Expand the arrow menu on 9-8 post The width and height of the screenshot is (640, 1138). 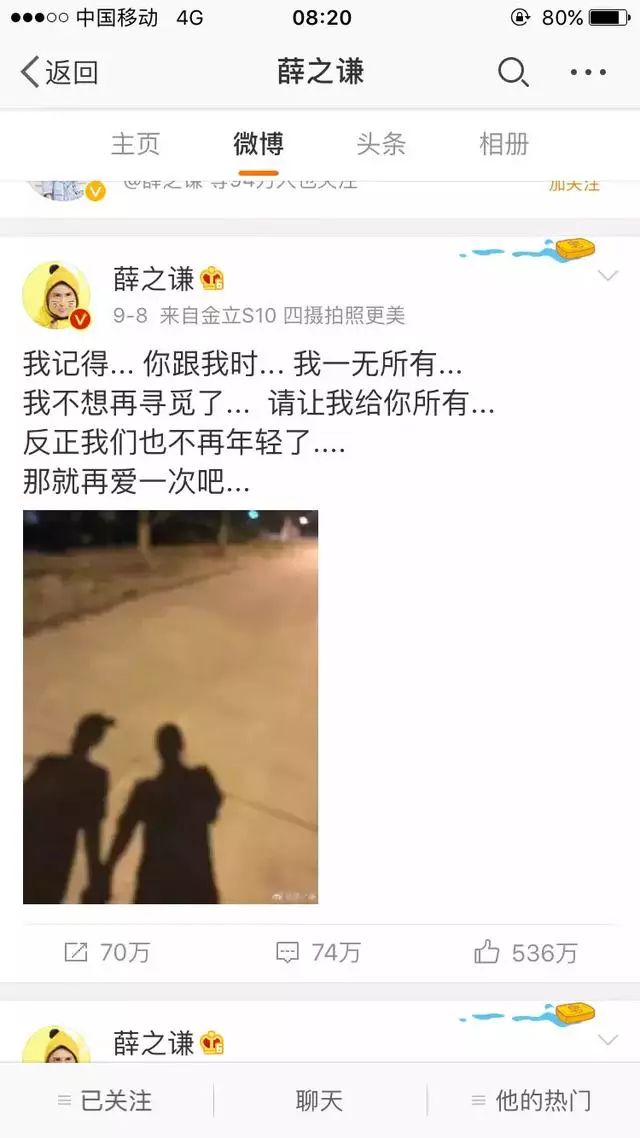(608, 276)
